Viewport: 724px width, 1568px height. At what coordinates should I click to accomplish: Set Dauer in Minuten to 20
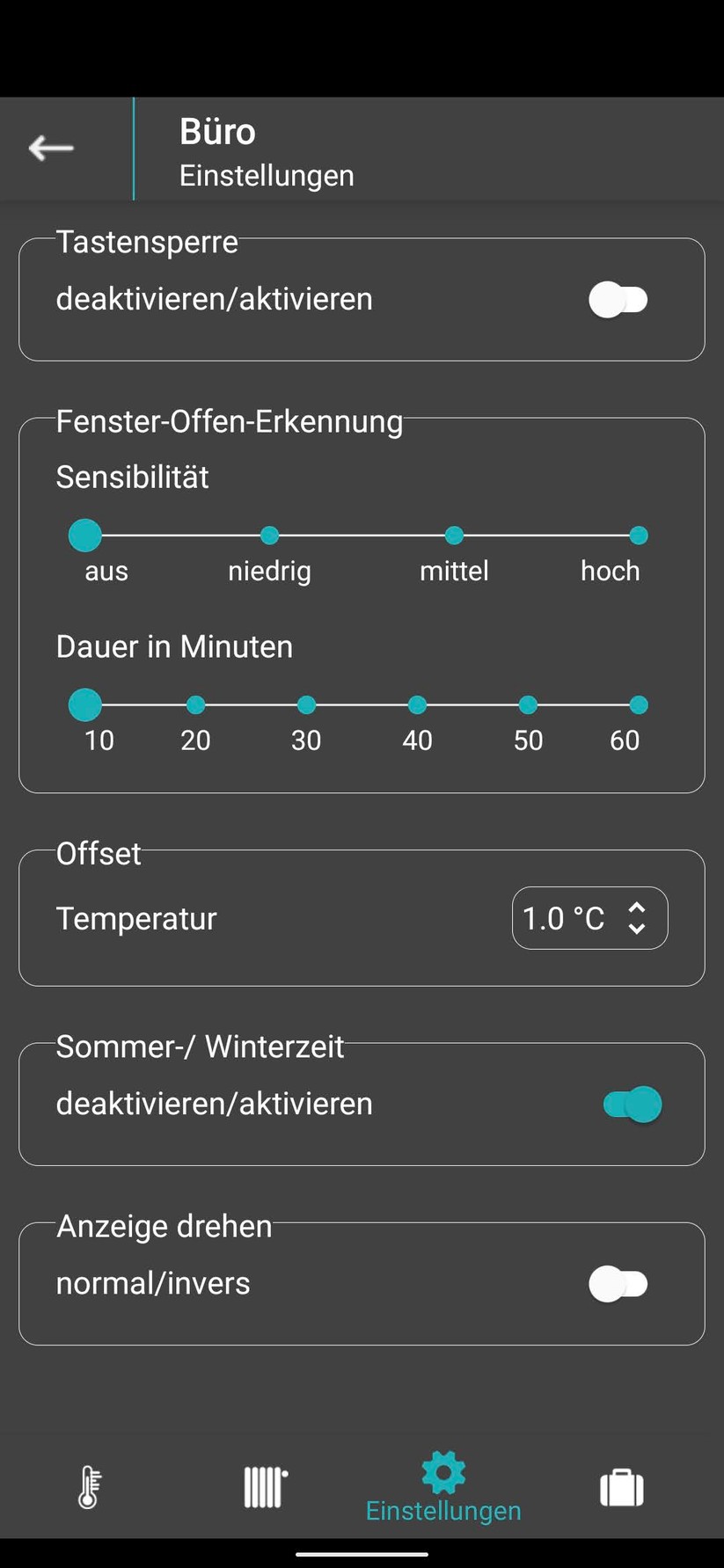(x=196, y=705)
